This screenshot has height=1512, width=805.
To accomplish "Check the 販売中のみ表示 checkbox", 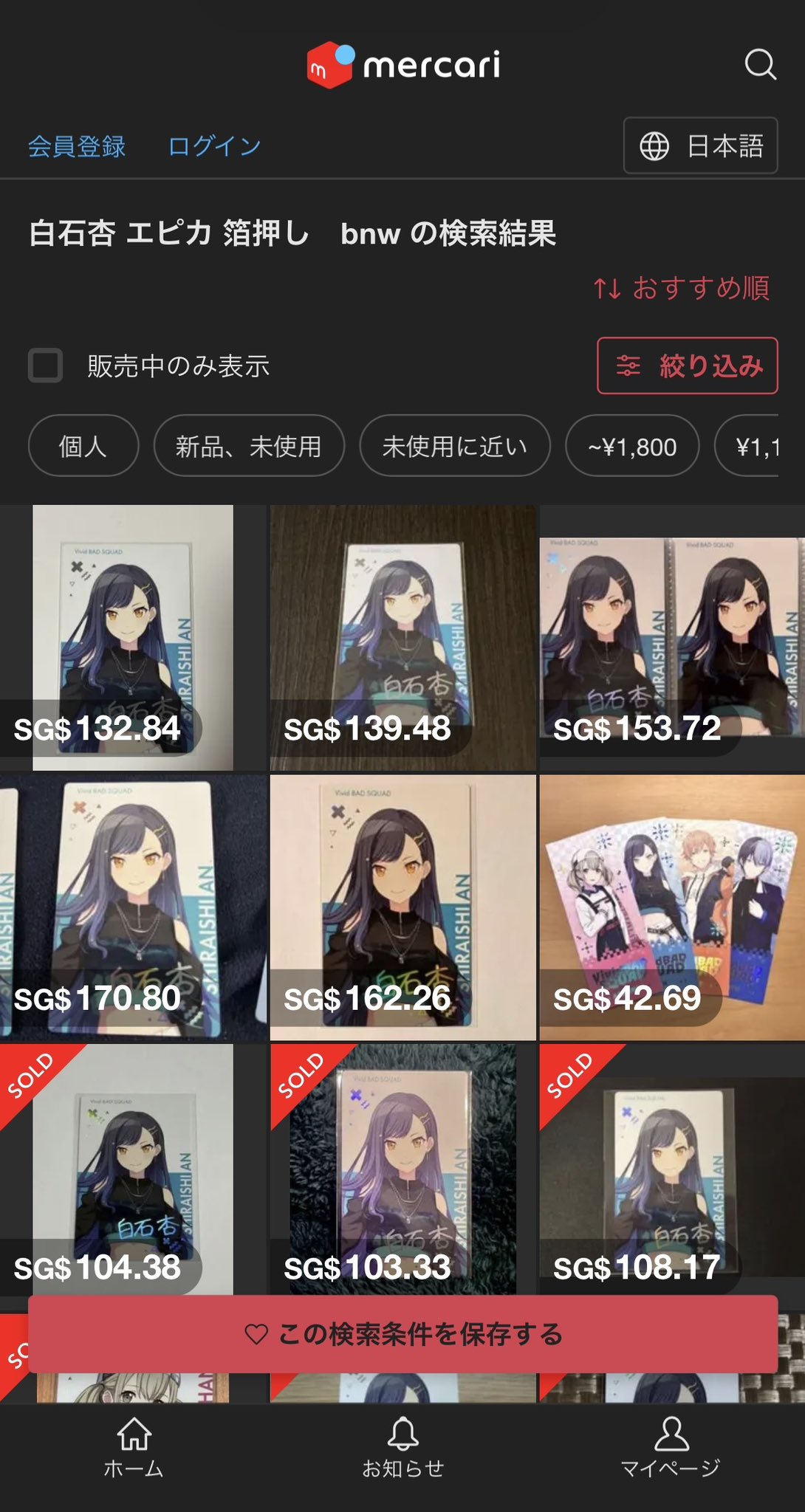I will pyautogui.click(x=45, y=365).
